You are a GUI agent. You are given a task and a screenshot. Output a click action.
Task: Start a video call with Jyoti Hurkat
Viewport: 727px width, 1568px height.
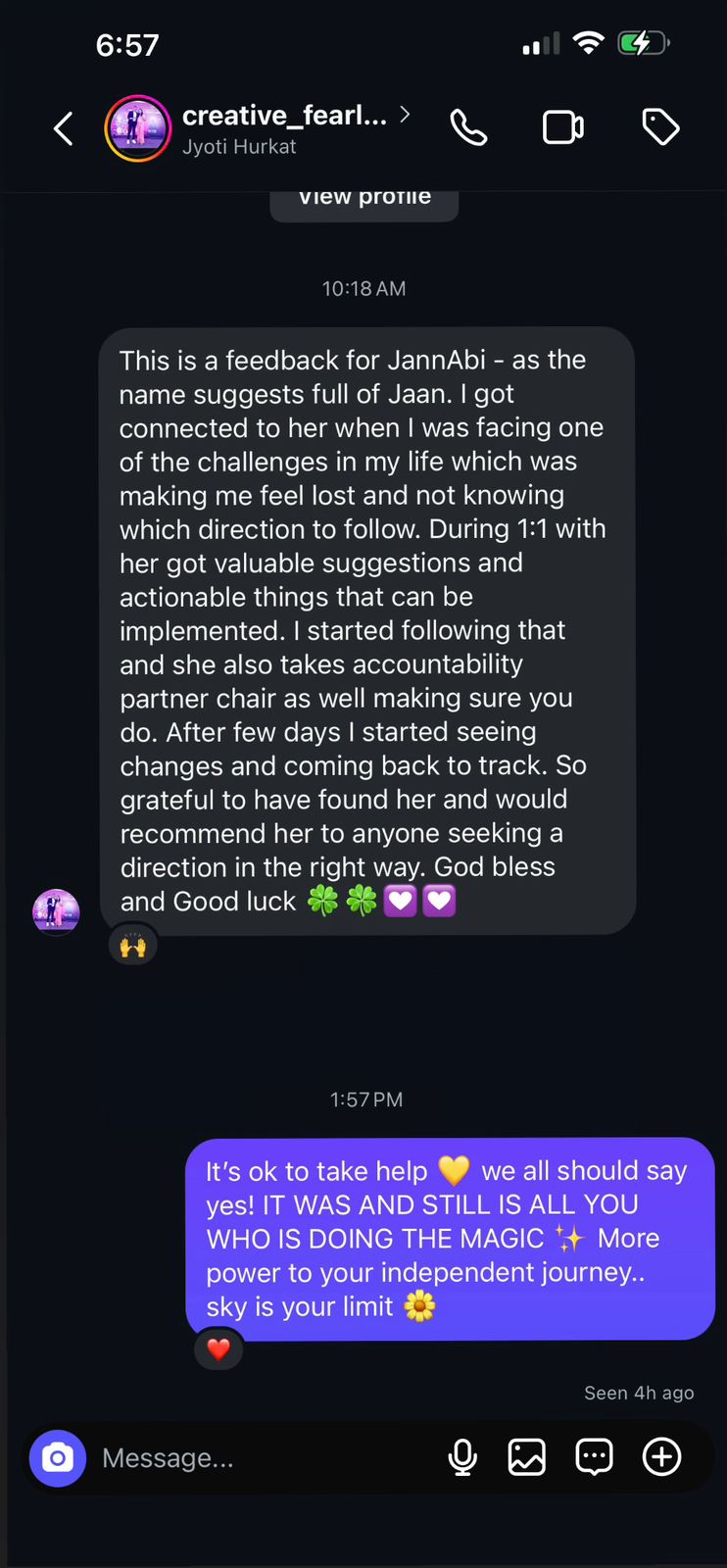point(563,127)
